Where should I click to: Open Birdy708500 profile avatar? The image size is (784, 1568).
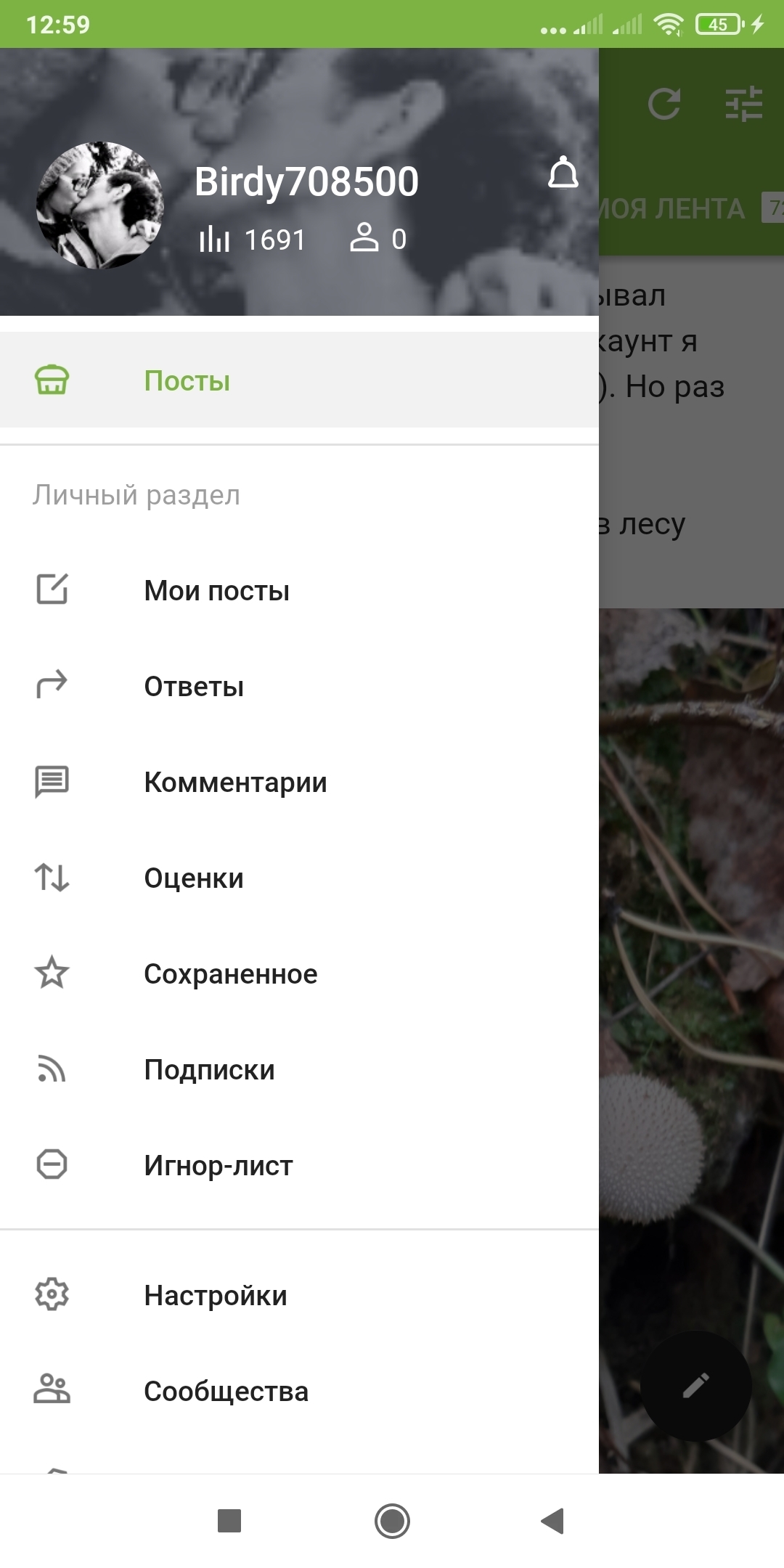(x=100, y=205)
